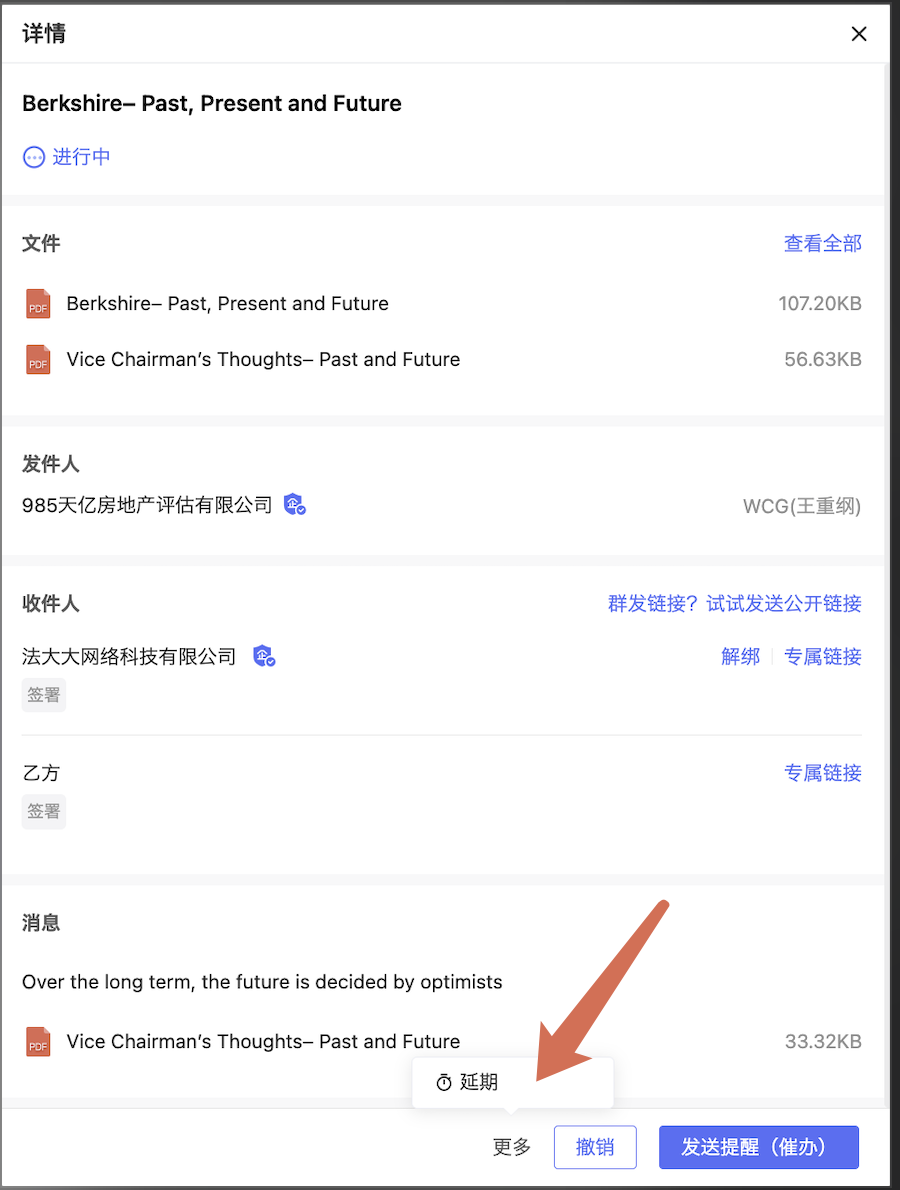Tap the 更多 option
Screen dimensions: 900x1190
pos(512,1147)
